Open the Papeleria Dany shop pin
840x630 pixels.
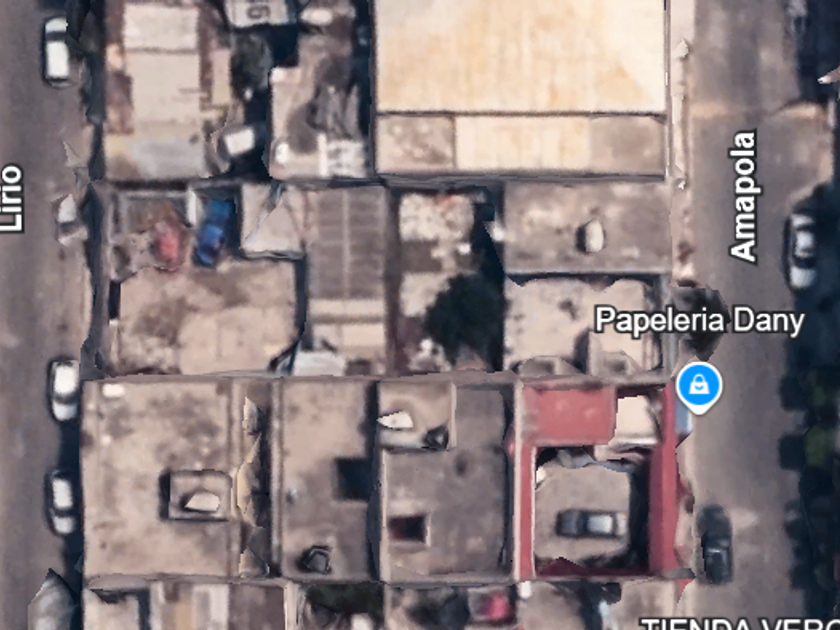pos(698,385)
